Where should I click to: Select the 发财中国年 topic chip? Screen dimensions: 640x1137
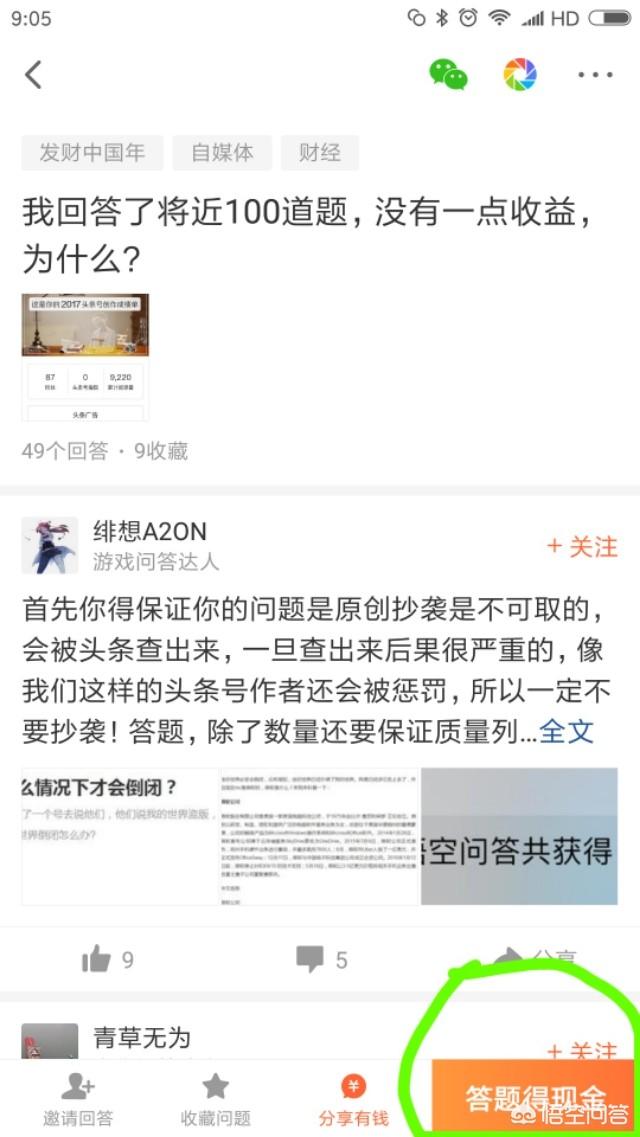click(92, 152)
